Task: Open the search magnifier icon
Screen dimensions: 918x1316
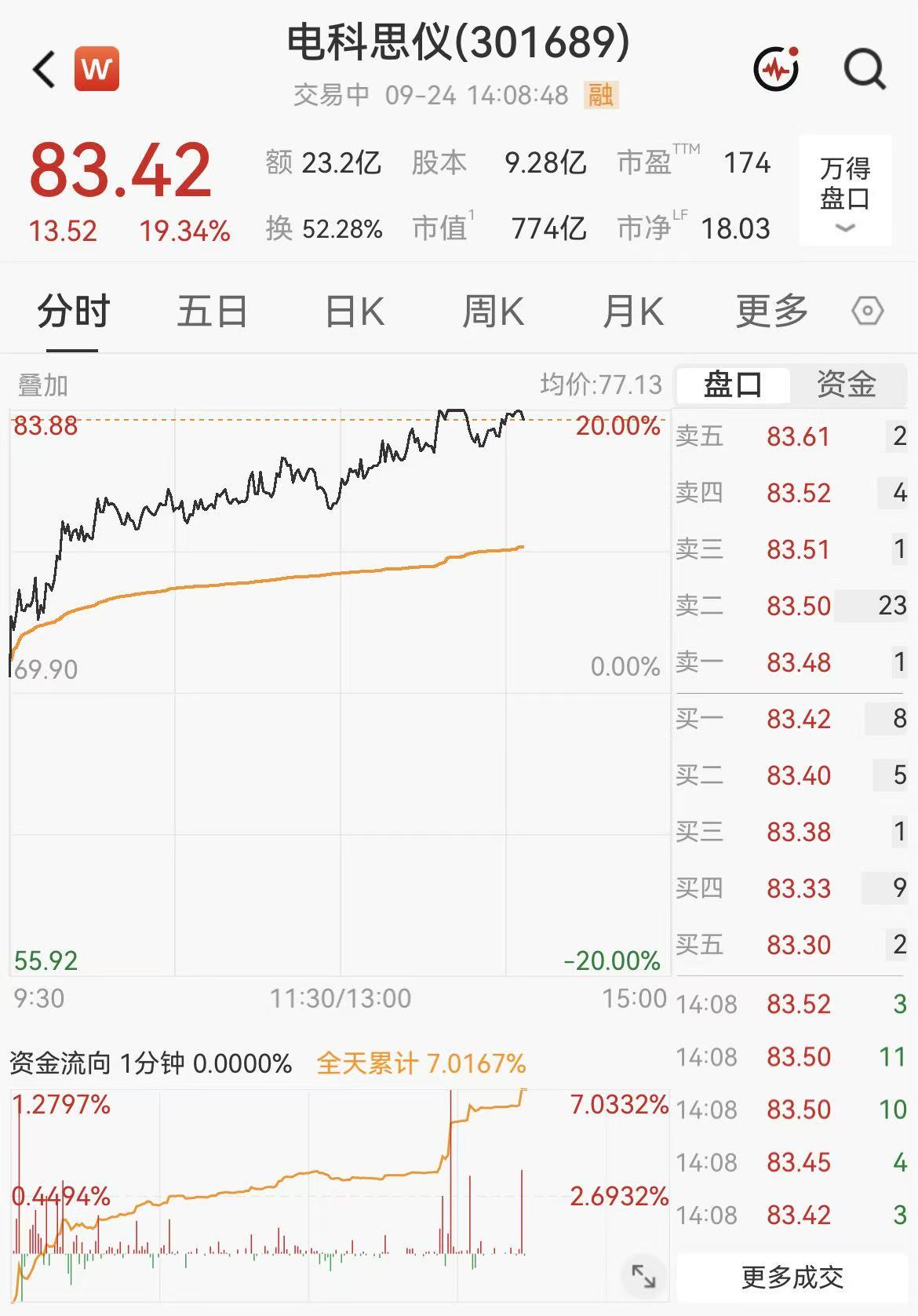Action: (x=865, y=69)
